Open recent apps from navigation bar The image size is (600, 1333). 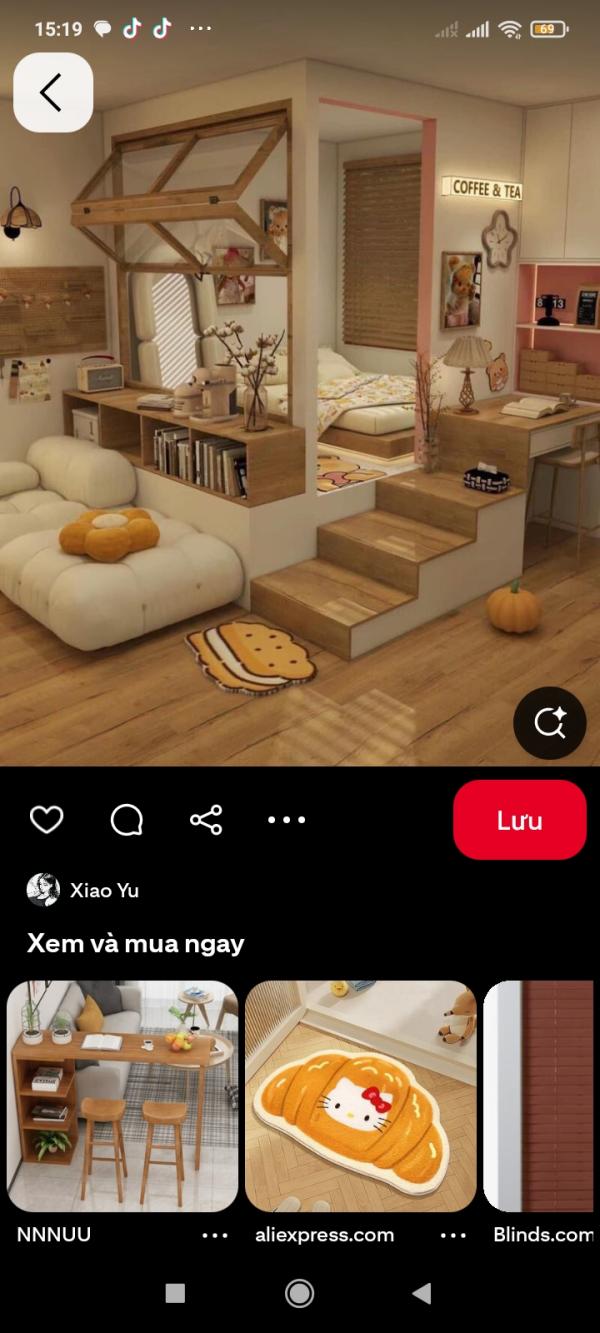pyautogui.click(x=175, y=1293)
